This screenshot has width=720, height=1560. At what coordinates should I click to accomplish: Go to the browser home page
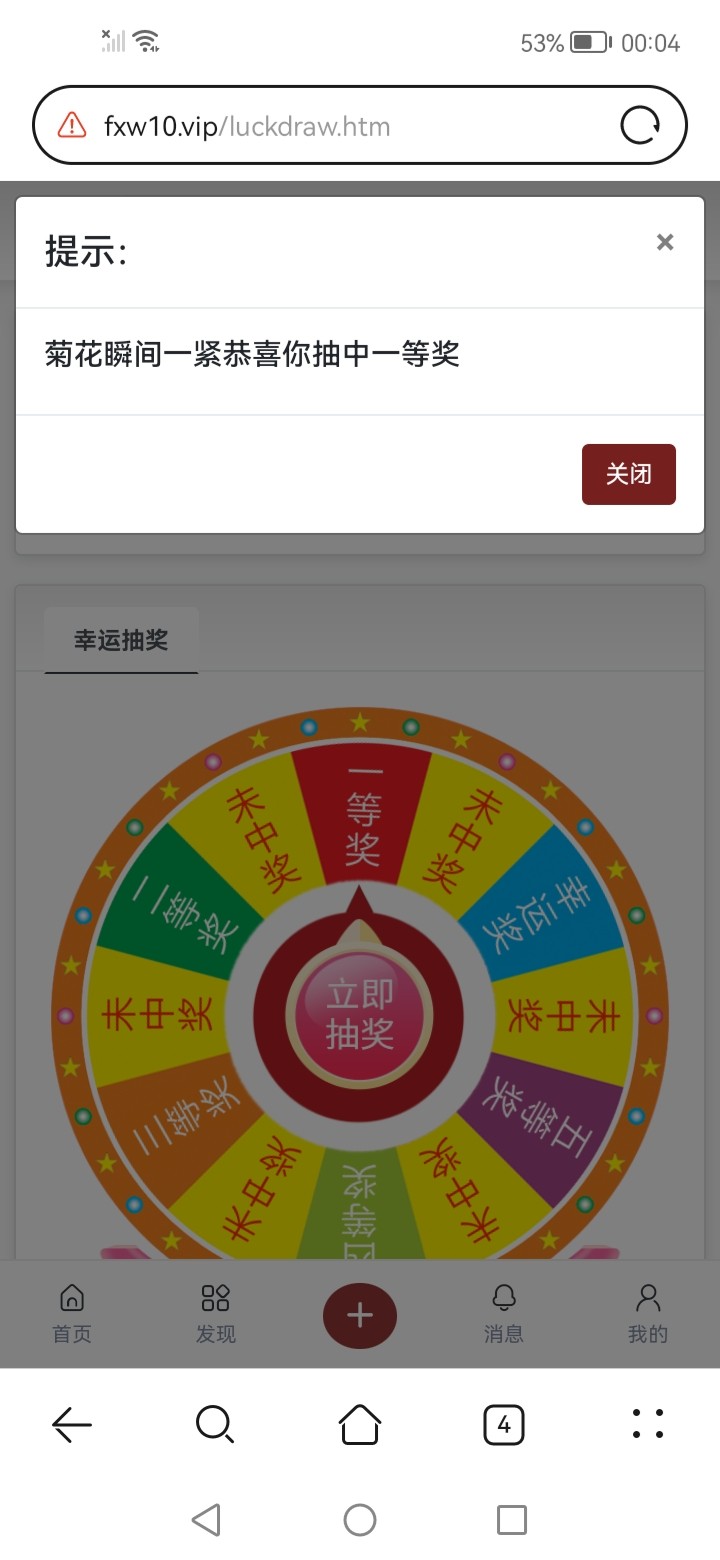coord(360,1424)
